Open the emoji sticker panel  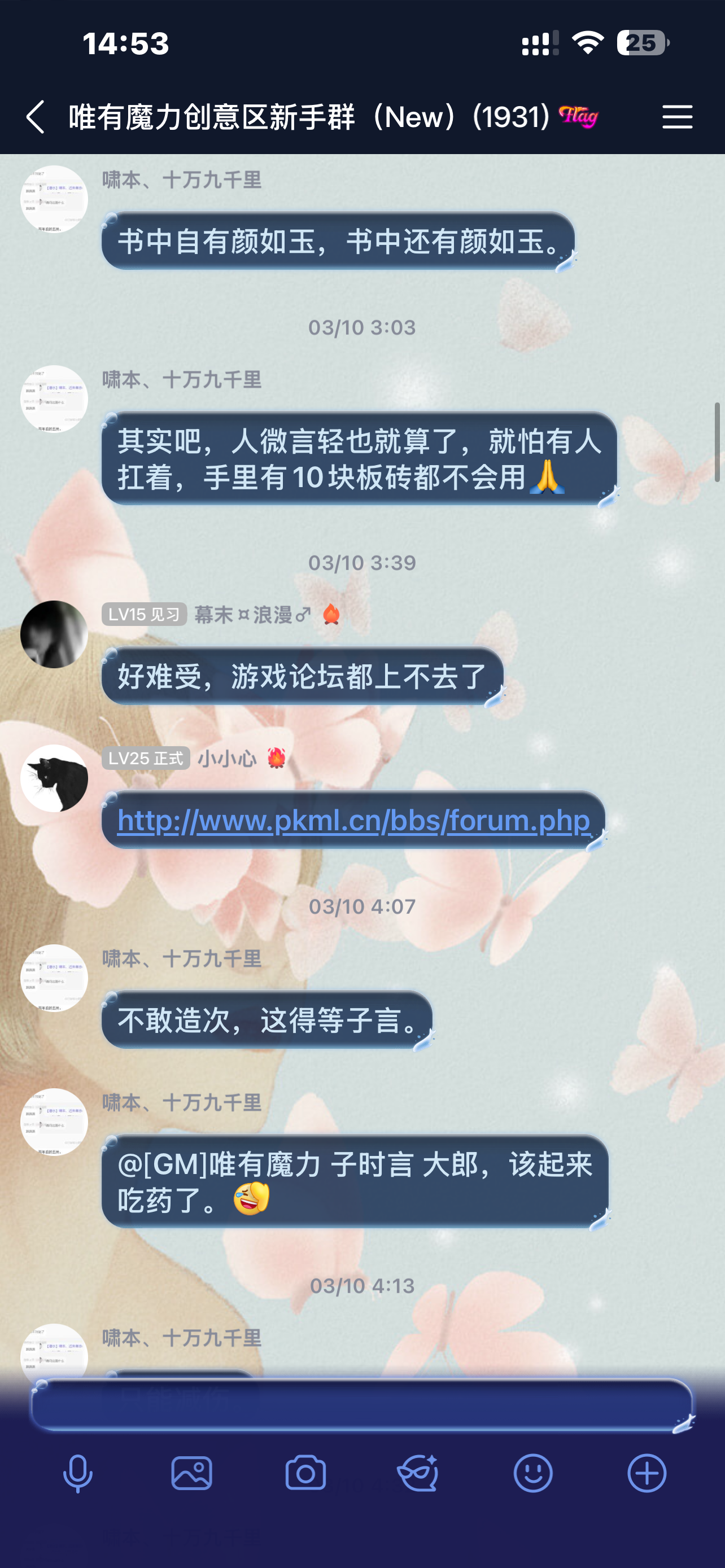[x=533, y=1474]
